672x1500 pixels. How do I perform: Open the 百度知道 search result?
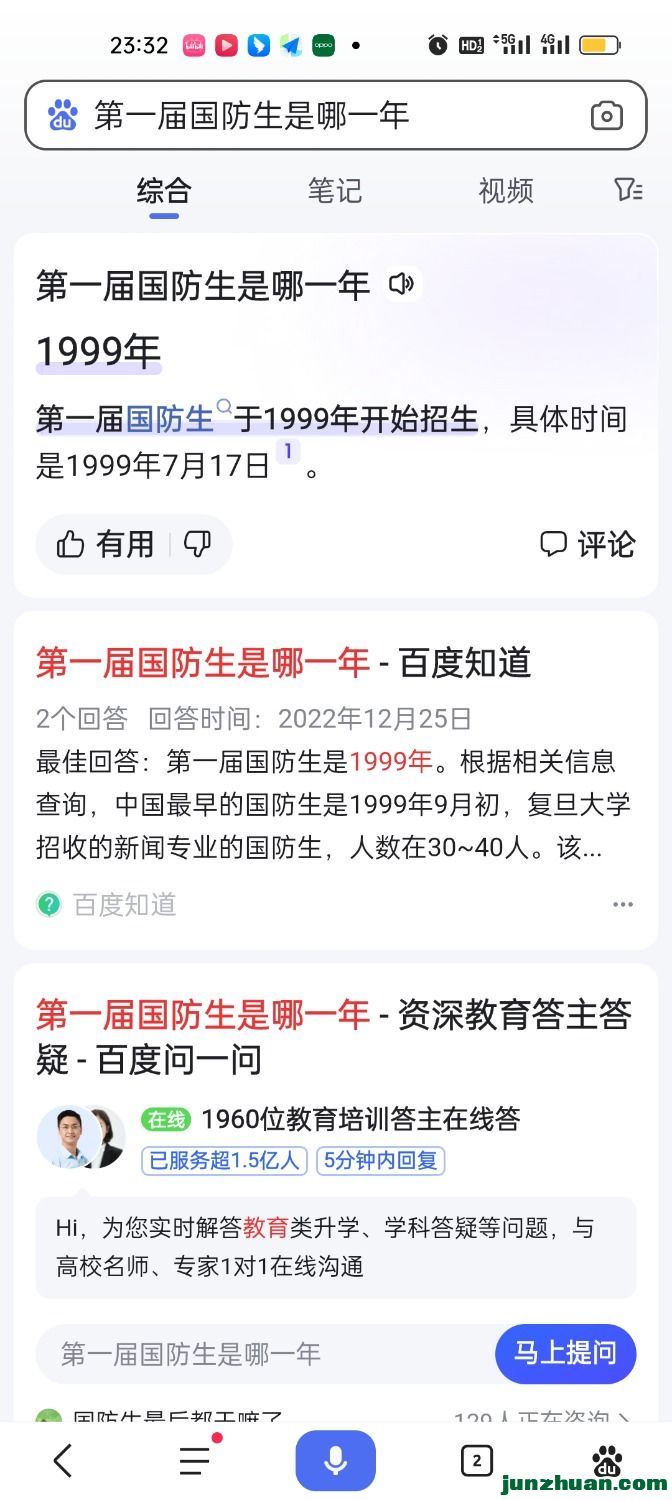click(284, 662)
